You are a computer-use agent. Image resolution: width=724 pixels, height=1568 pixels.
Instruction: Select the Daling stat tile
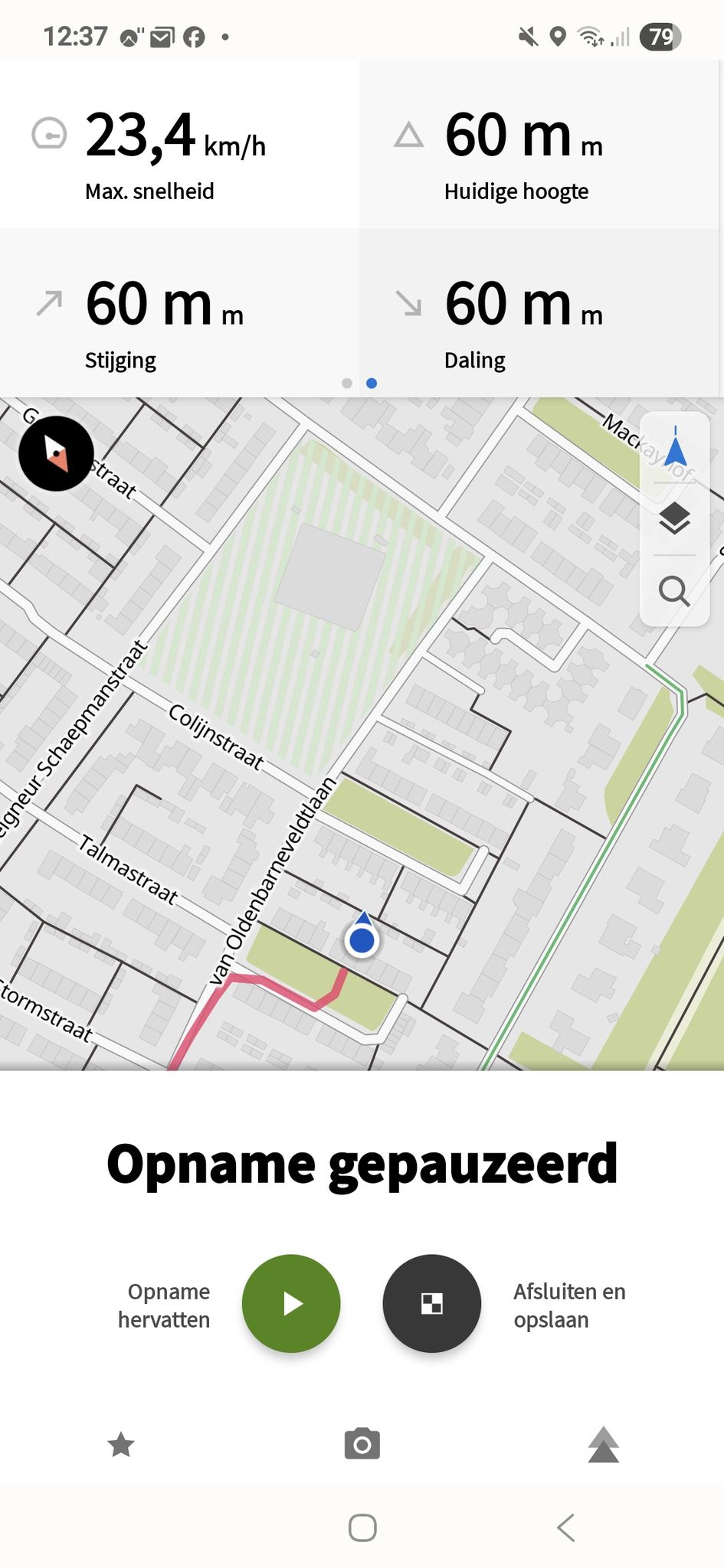[x=542, y=312]
